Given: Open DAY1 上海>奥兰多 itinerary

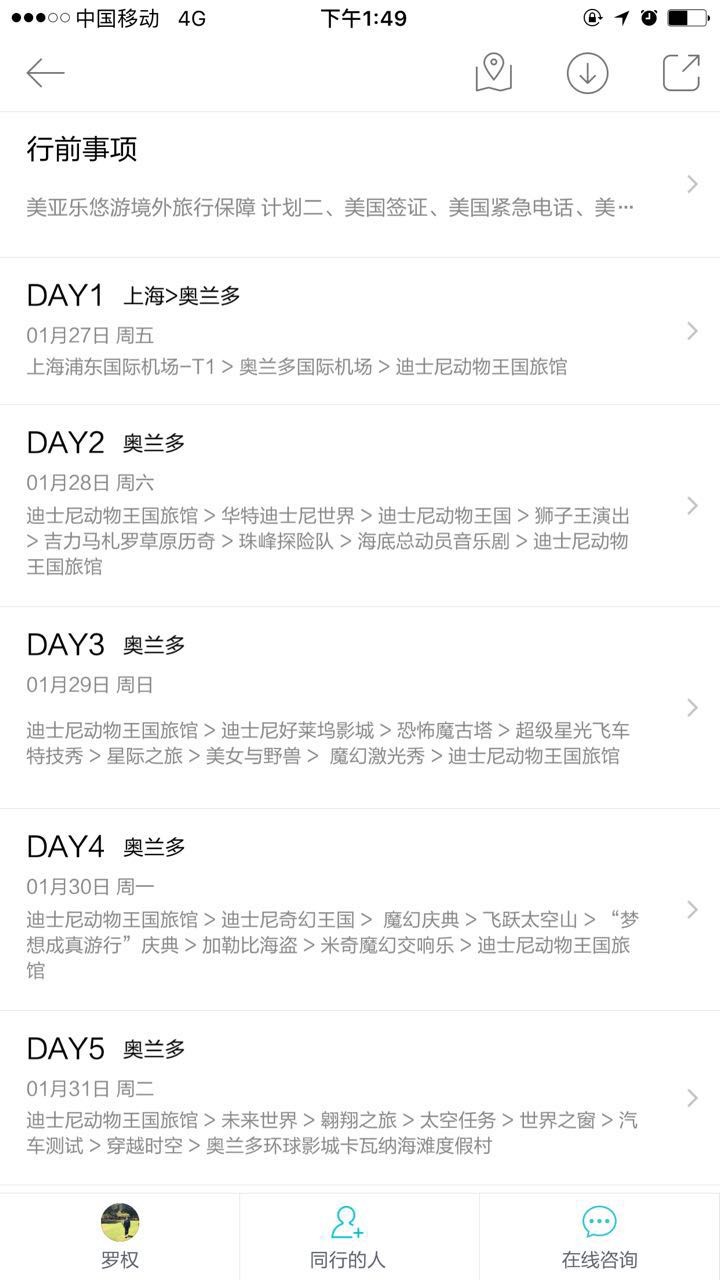Looking at the screenshot, I should [x=360, y=331].
